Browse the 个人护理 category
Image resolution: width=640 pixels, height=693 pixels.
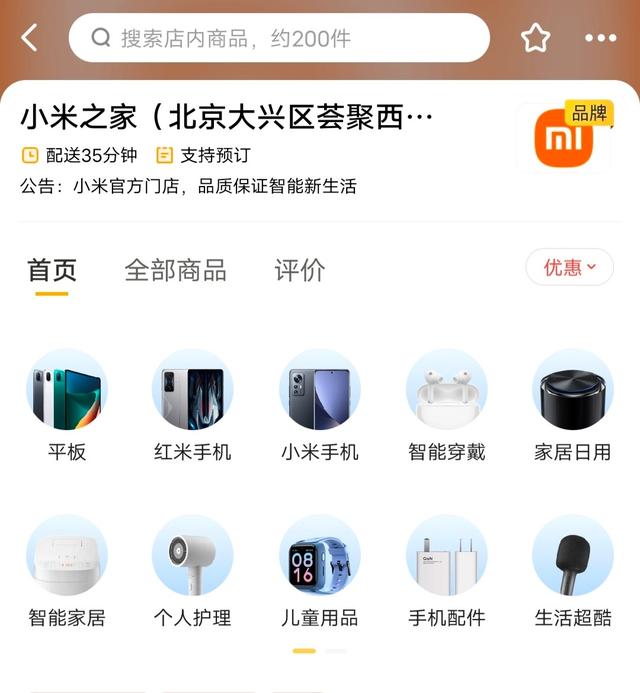click(193, 572)
